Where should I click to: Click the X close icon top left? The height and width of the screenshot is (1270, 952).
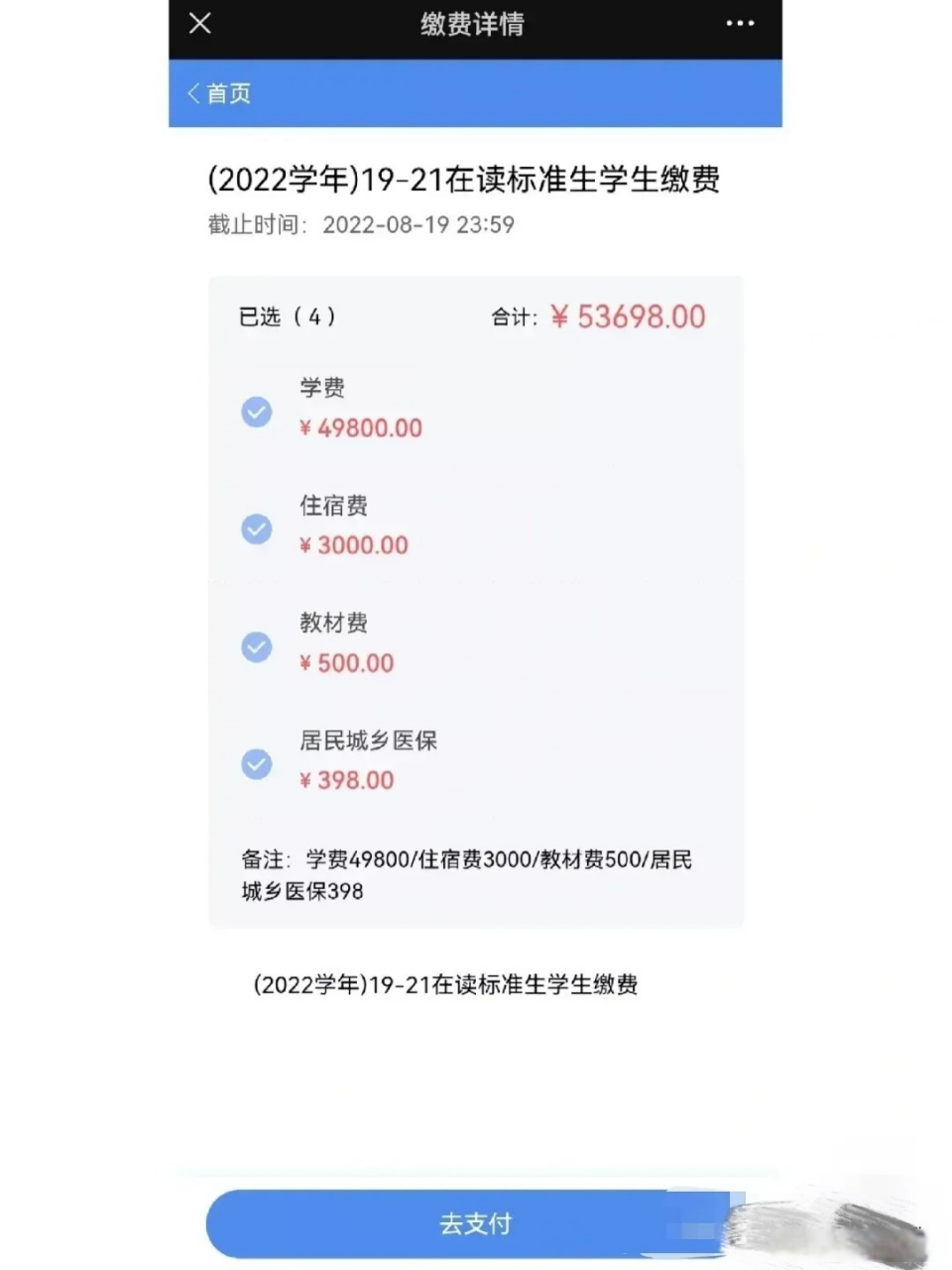[198, 25]
